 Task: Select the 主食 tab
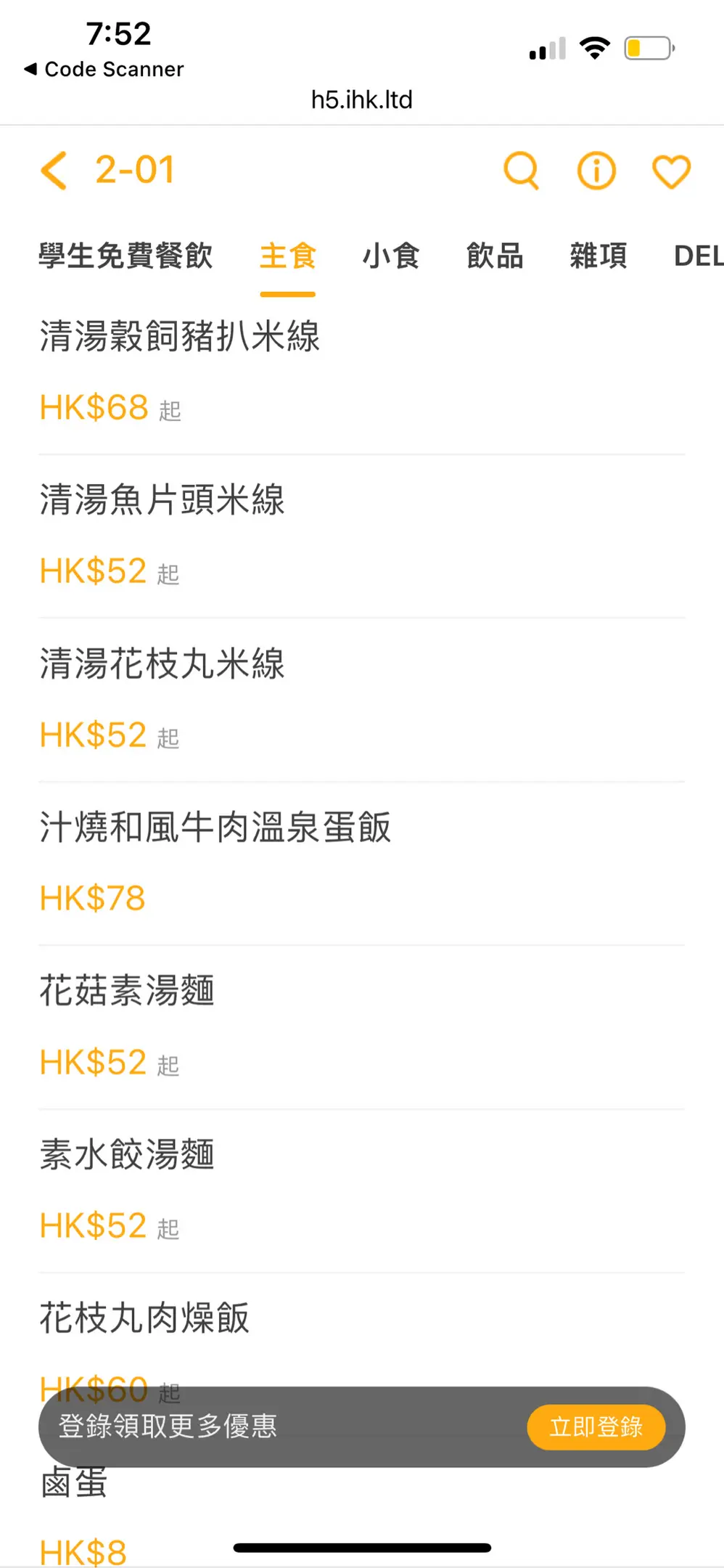tap(288, 256)
